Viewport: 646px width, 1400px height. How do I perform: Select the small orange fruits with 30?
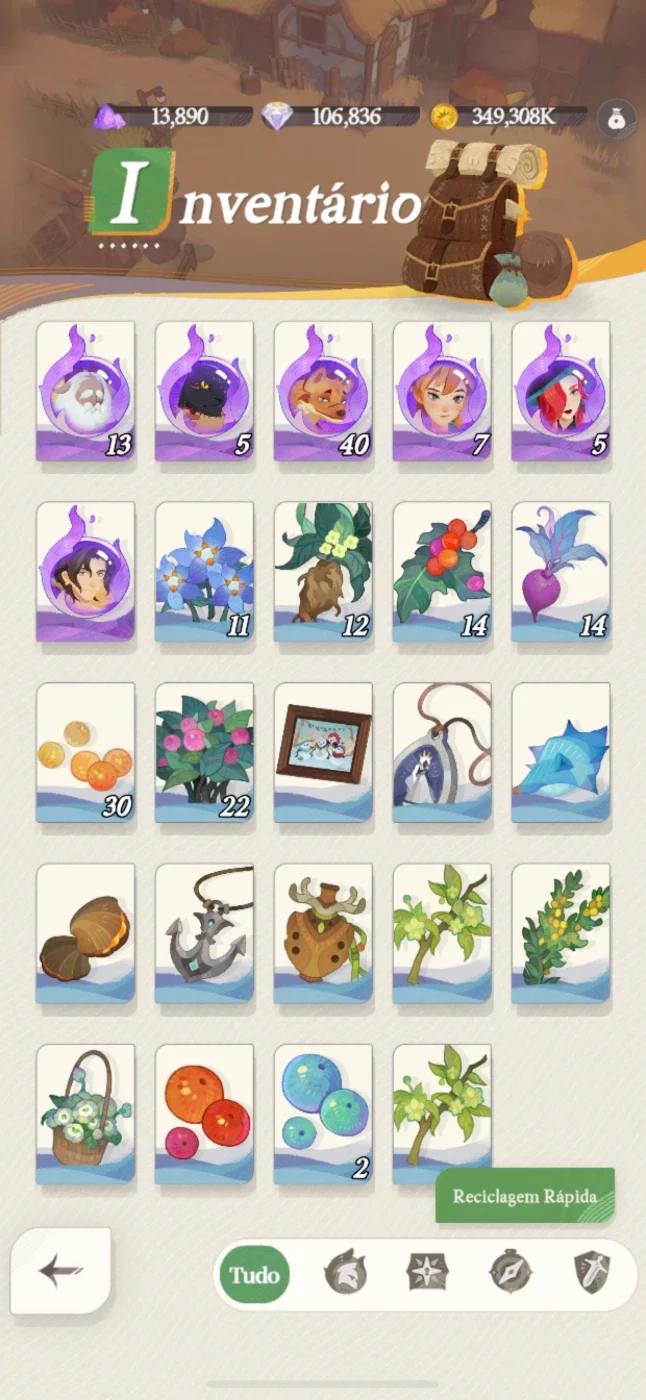85,753
